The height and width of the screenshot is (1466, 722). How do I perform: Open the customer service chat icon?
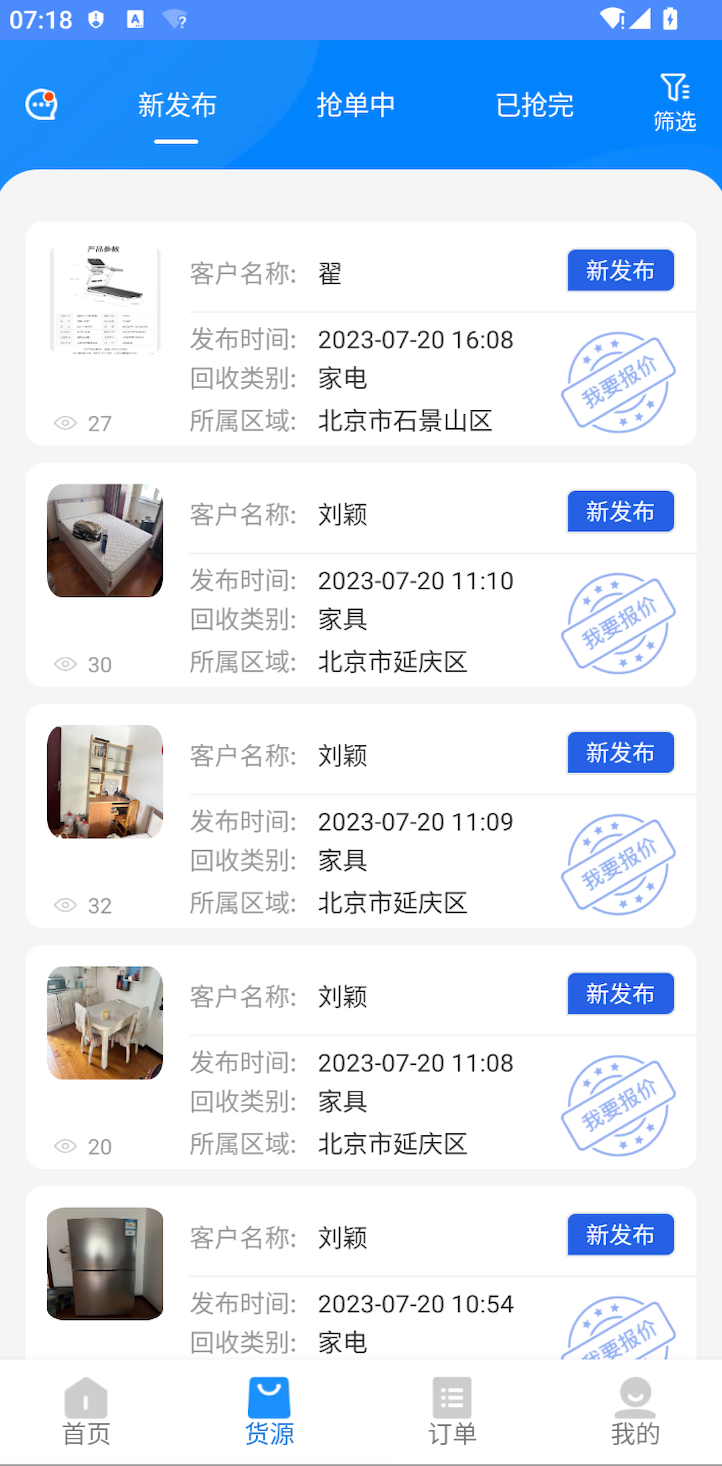click(41, 104)
